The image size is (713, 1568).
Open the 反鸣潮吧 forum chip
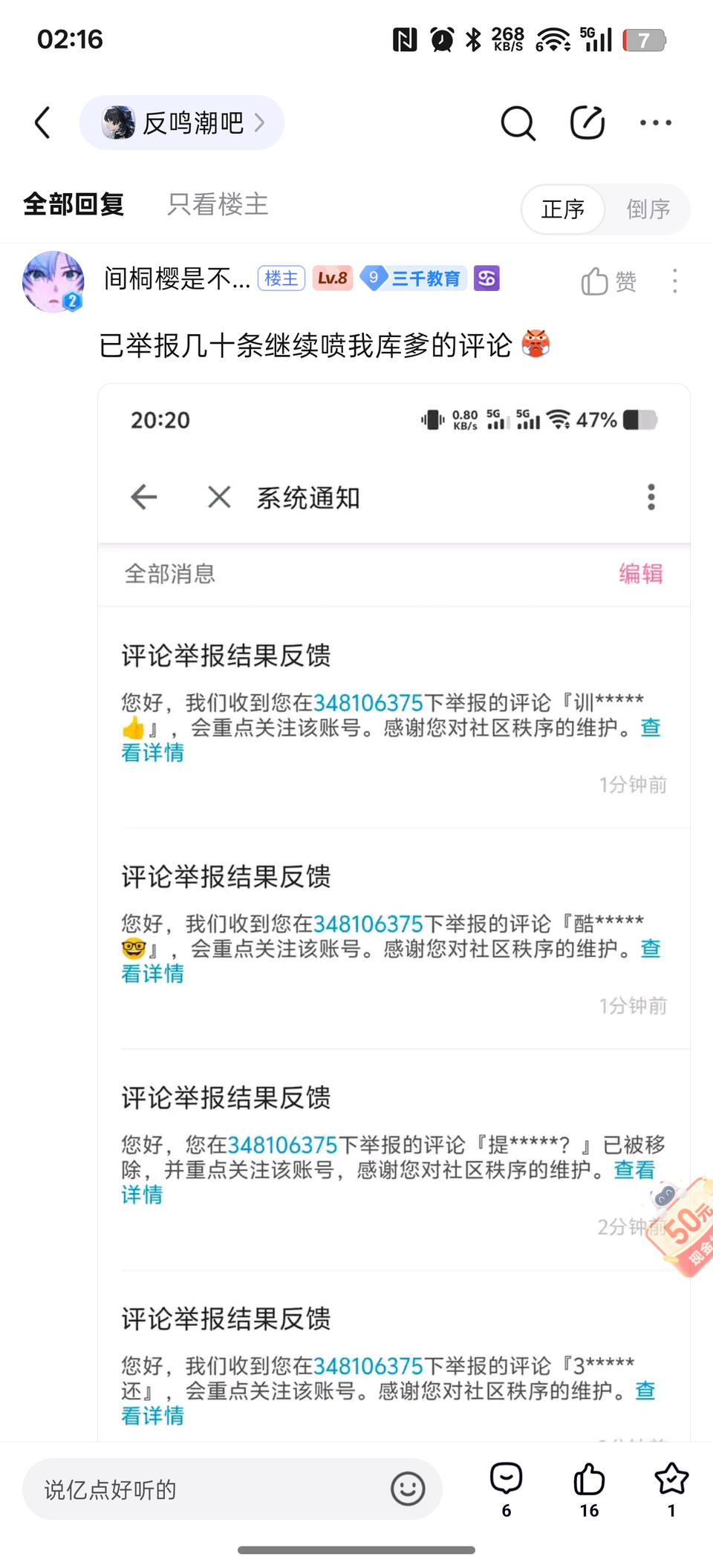pyautogui.click(x=182, y=122)
